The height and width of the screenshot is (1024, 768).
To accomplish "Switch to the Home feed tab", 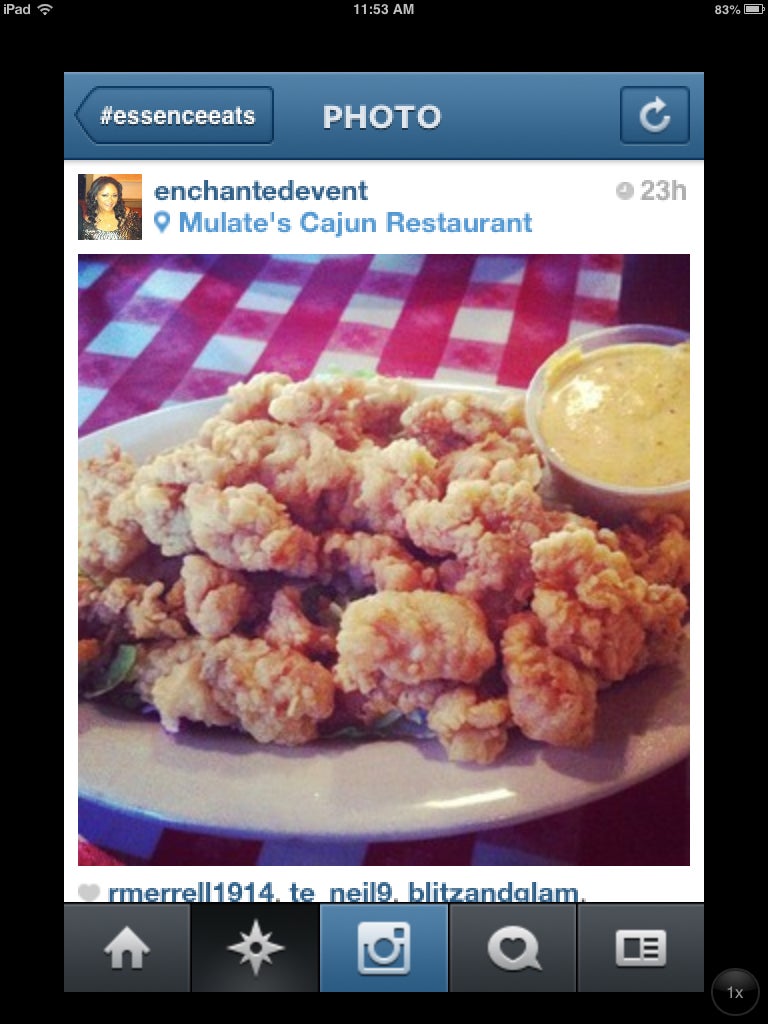I will [x=127, y=948].
